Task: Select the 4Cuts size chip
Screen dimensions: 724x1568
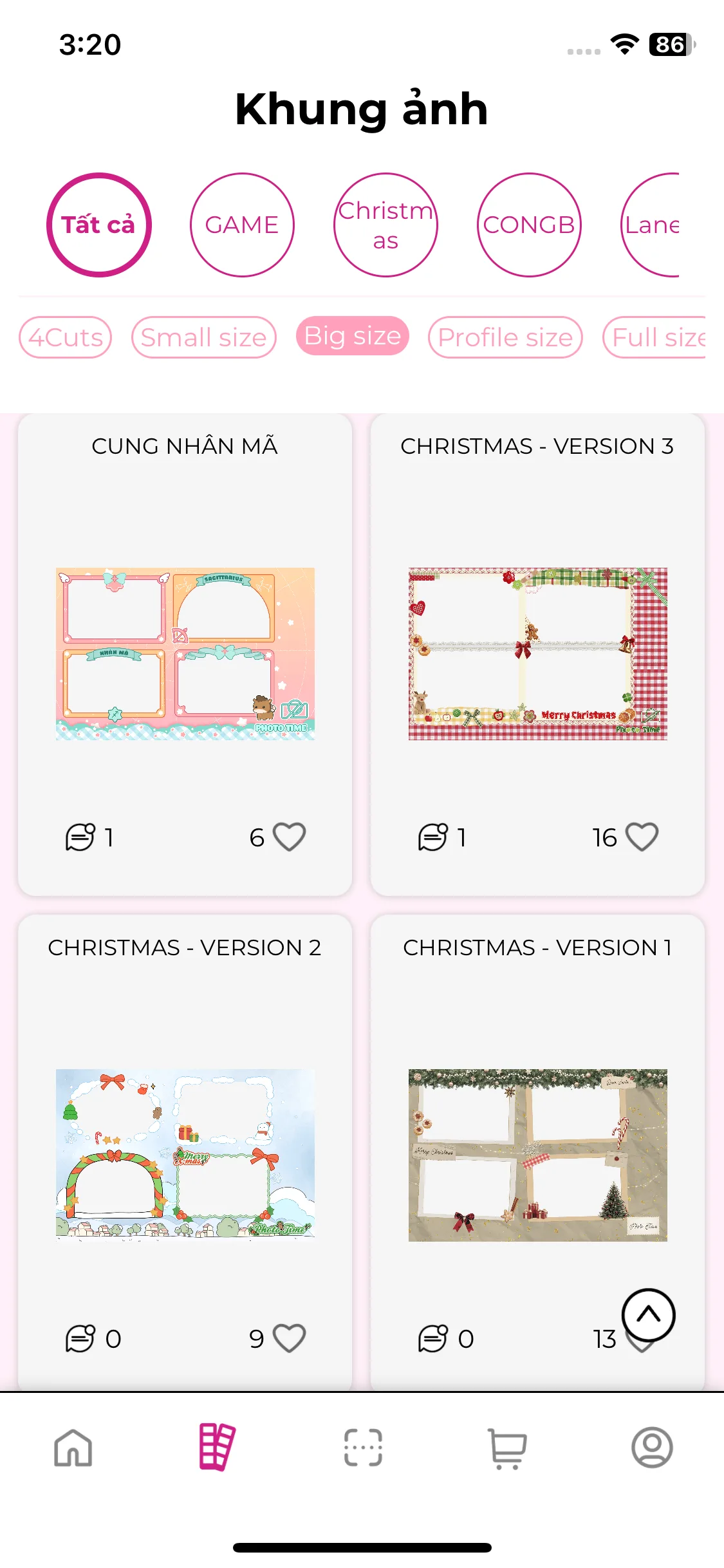Action: 66,337
